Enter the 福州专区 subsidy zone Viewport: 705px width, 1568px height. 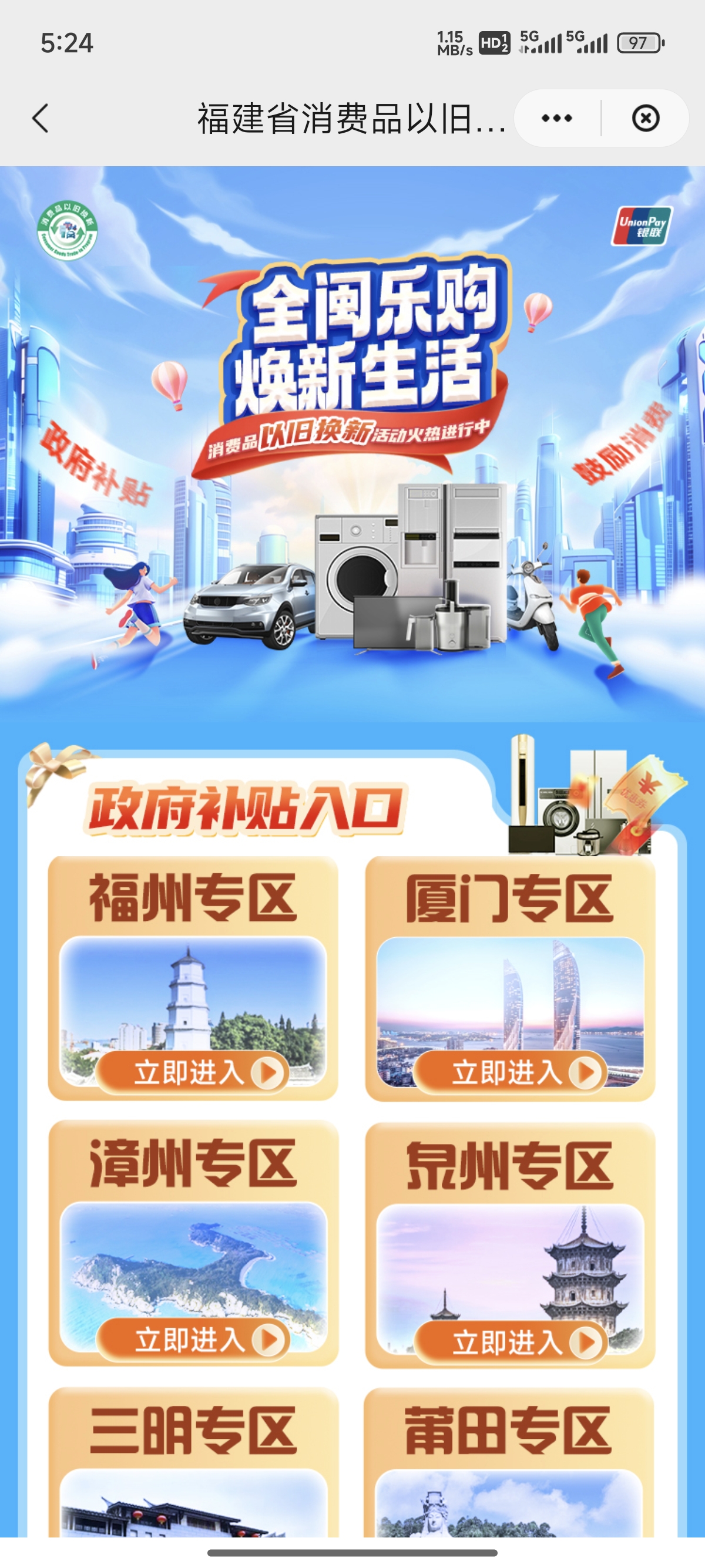click(192, 1072)
